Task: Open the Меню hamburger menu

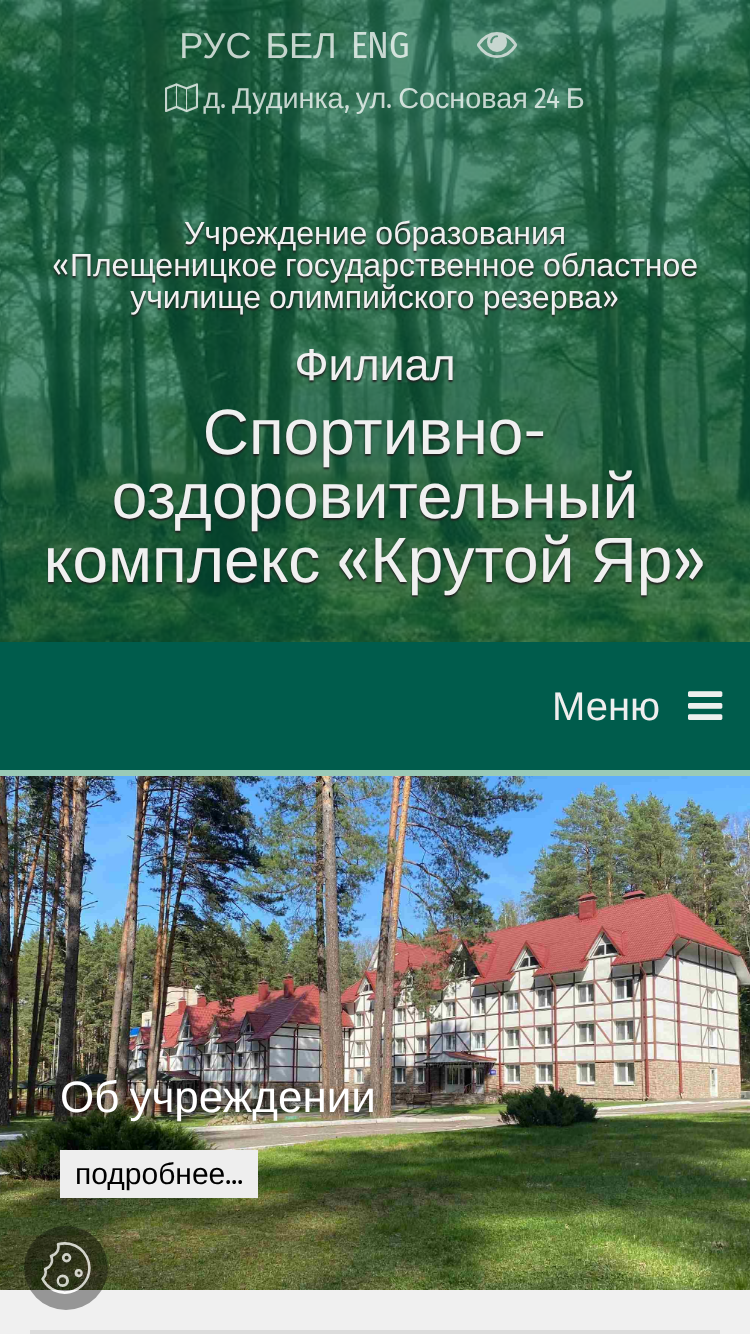Action: point(638,707)
